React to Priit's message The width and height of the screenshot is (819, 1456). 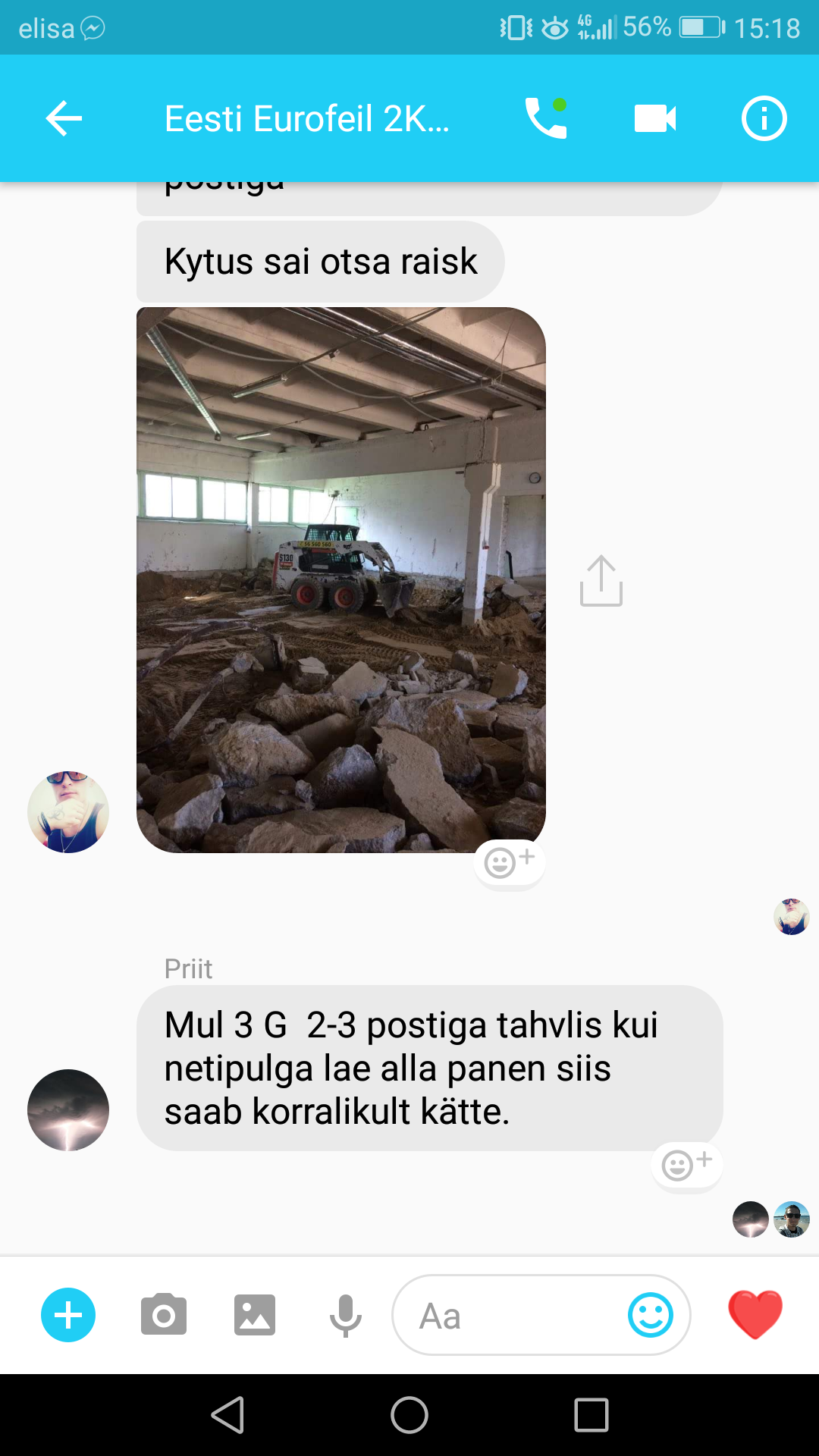(686, 1165)
